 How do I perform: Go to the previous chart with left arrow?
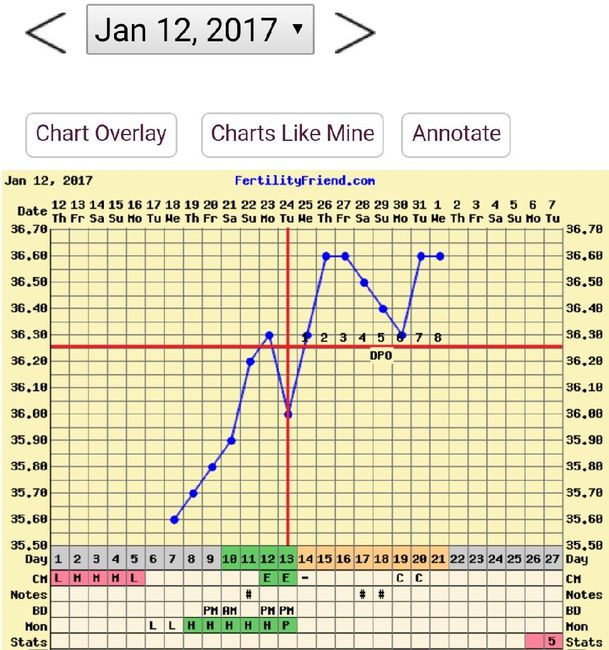45,31
